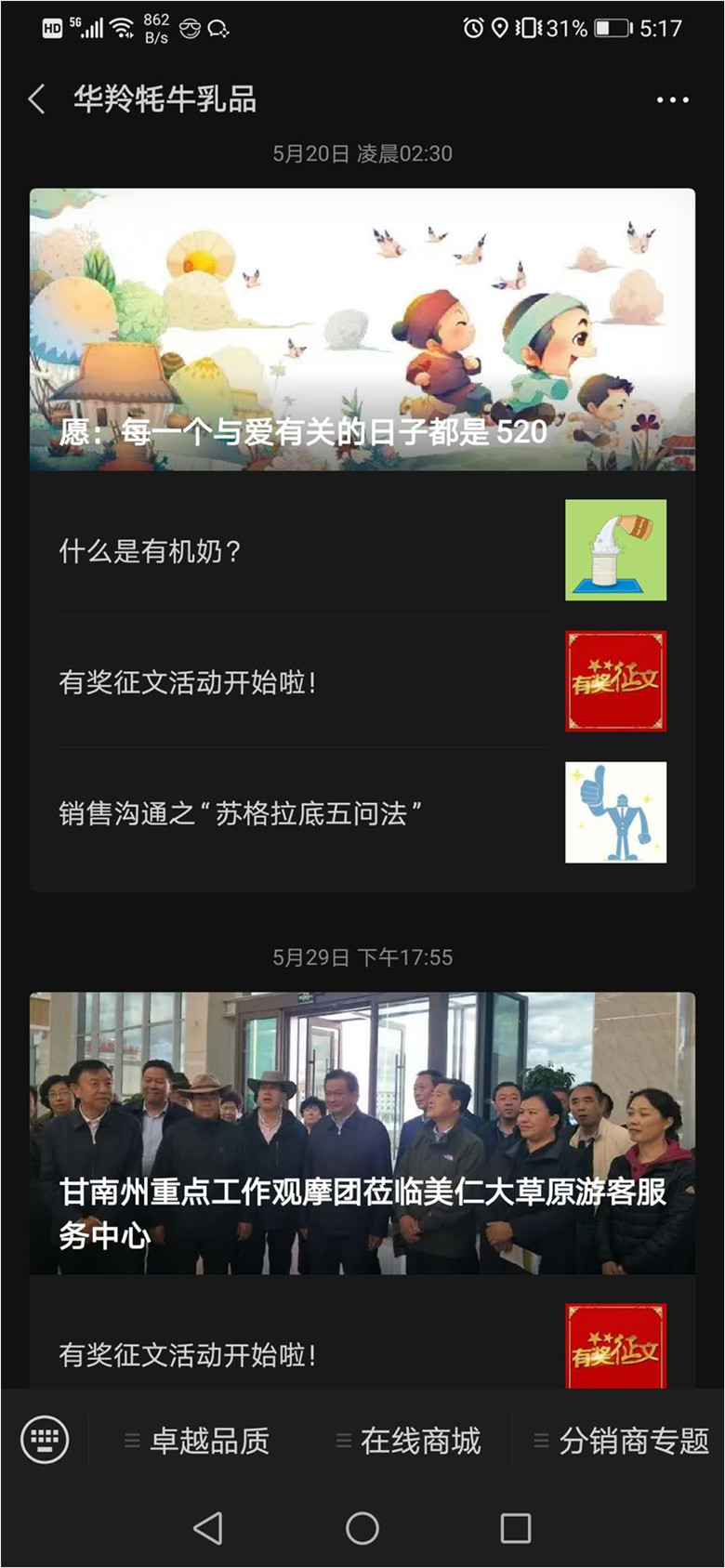Open the 甘南州重点工作观摩团 article card
The height and width of the screenshot is (1568, 725).
point(362,1133)
